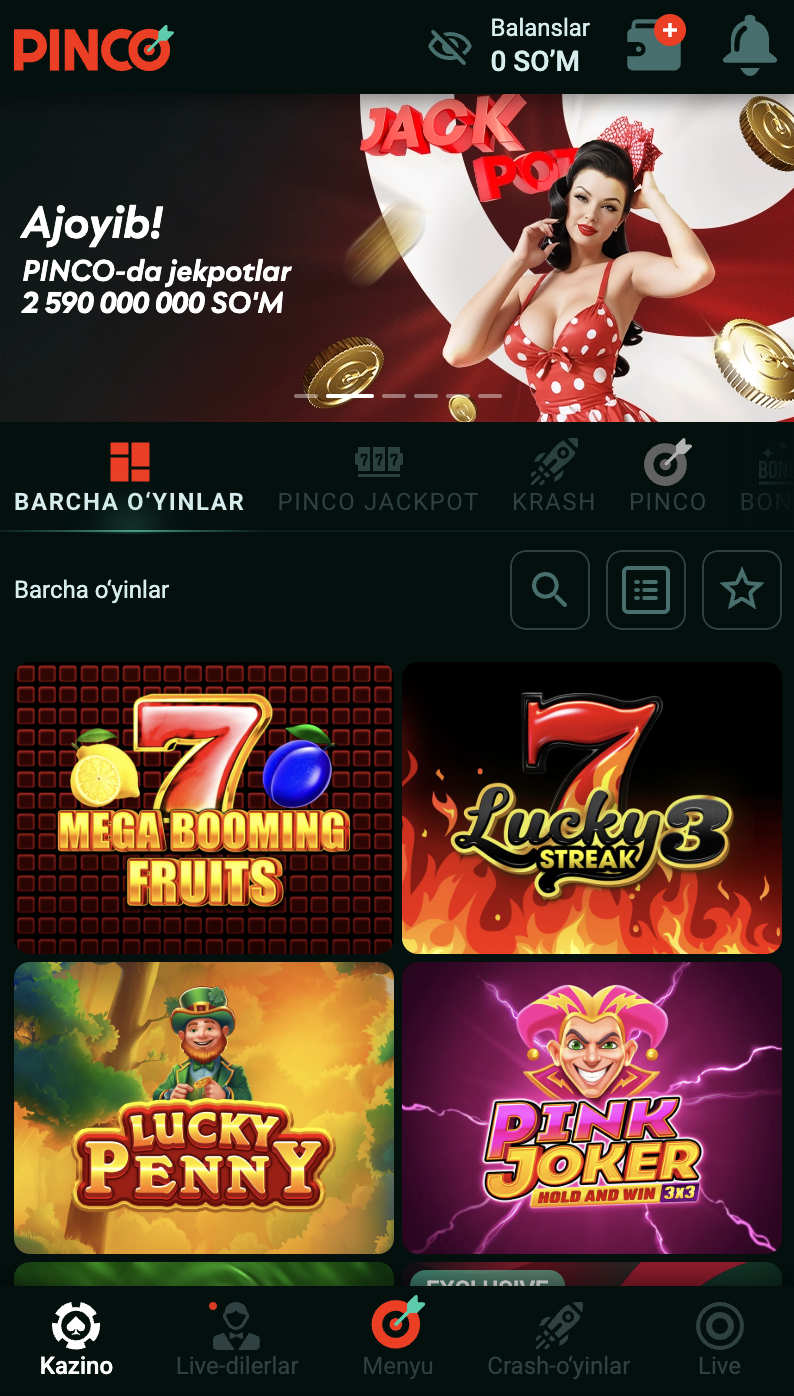Switch to Barcha O'yinlar category tab
The height and width of the screenshot is (1396, 794).
(x=129, y=478)
